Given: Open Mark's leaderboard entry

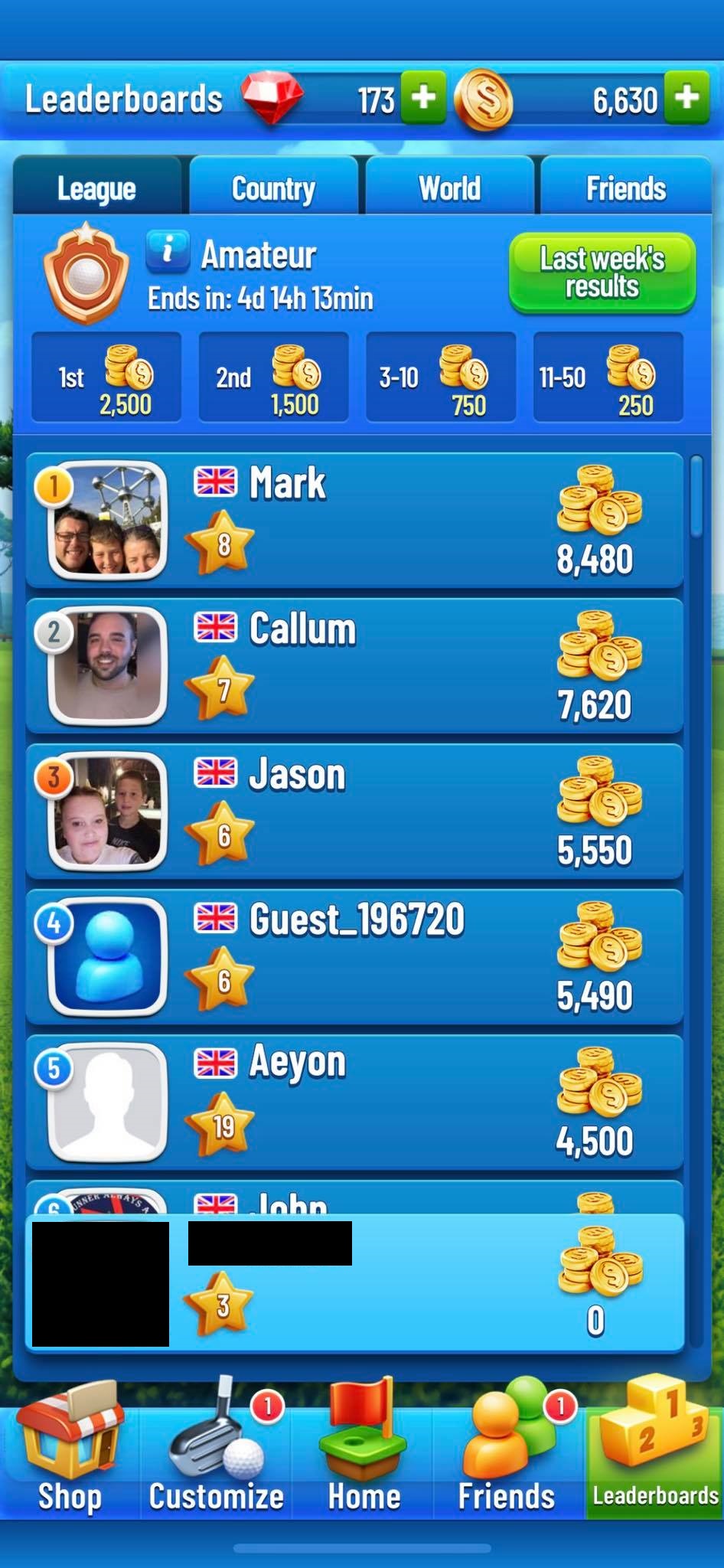Looking at the screenshot, I should click(354, 520).
